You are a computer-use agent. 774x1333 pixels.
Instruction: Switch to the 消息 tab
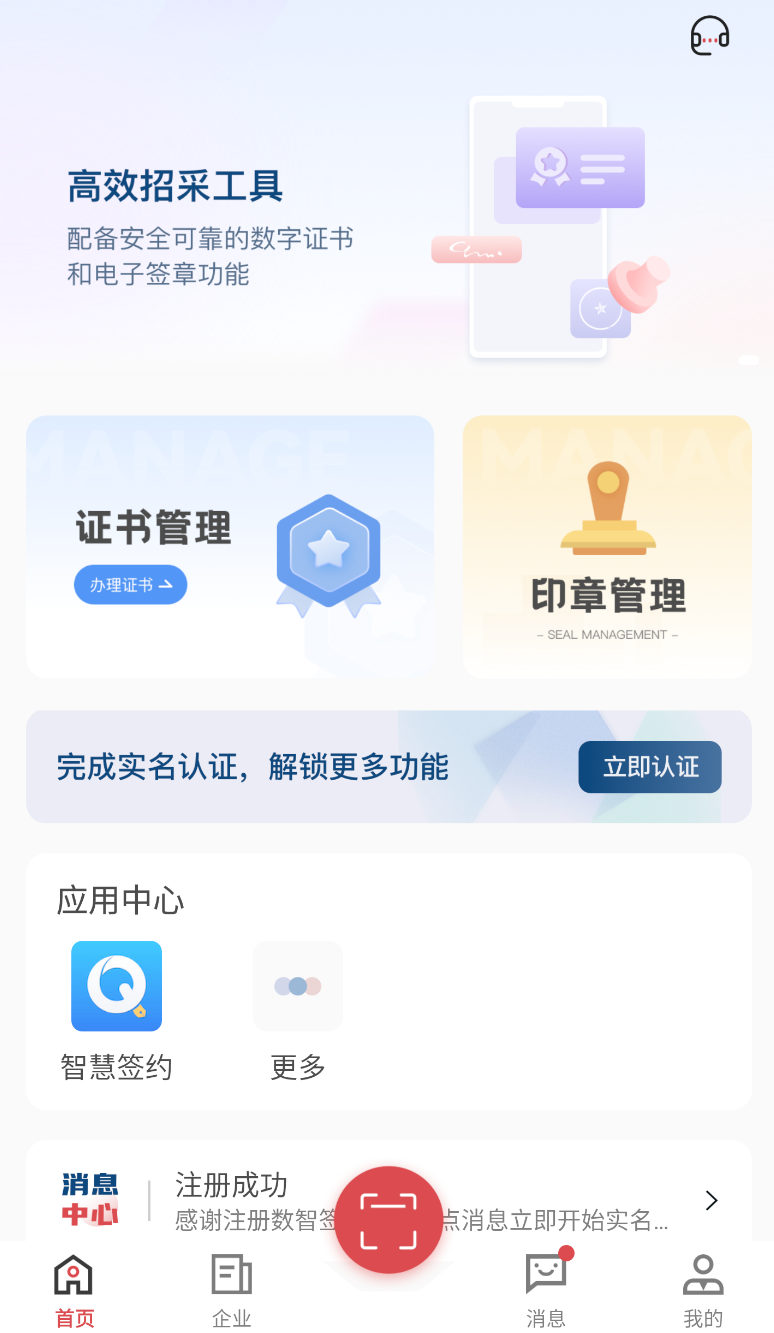(x=546, y=1291)
